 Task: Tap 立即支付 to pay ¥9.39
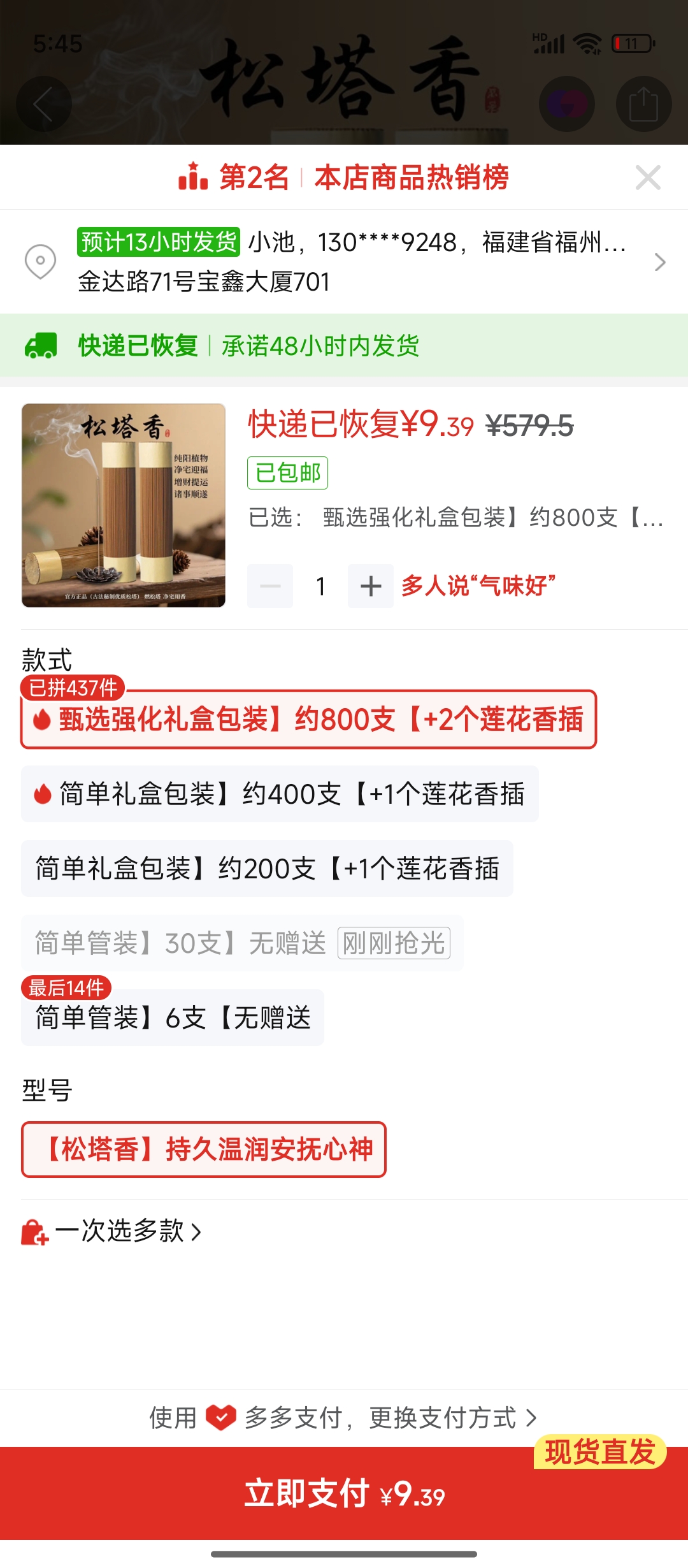[x=344, y=1493]
